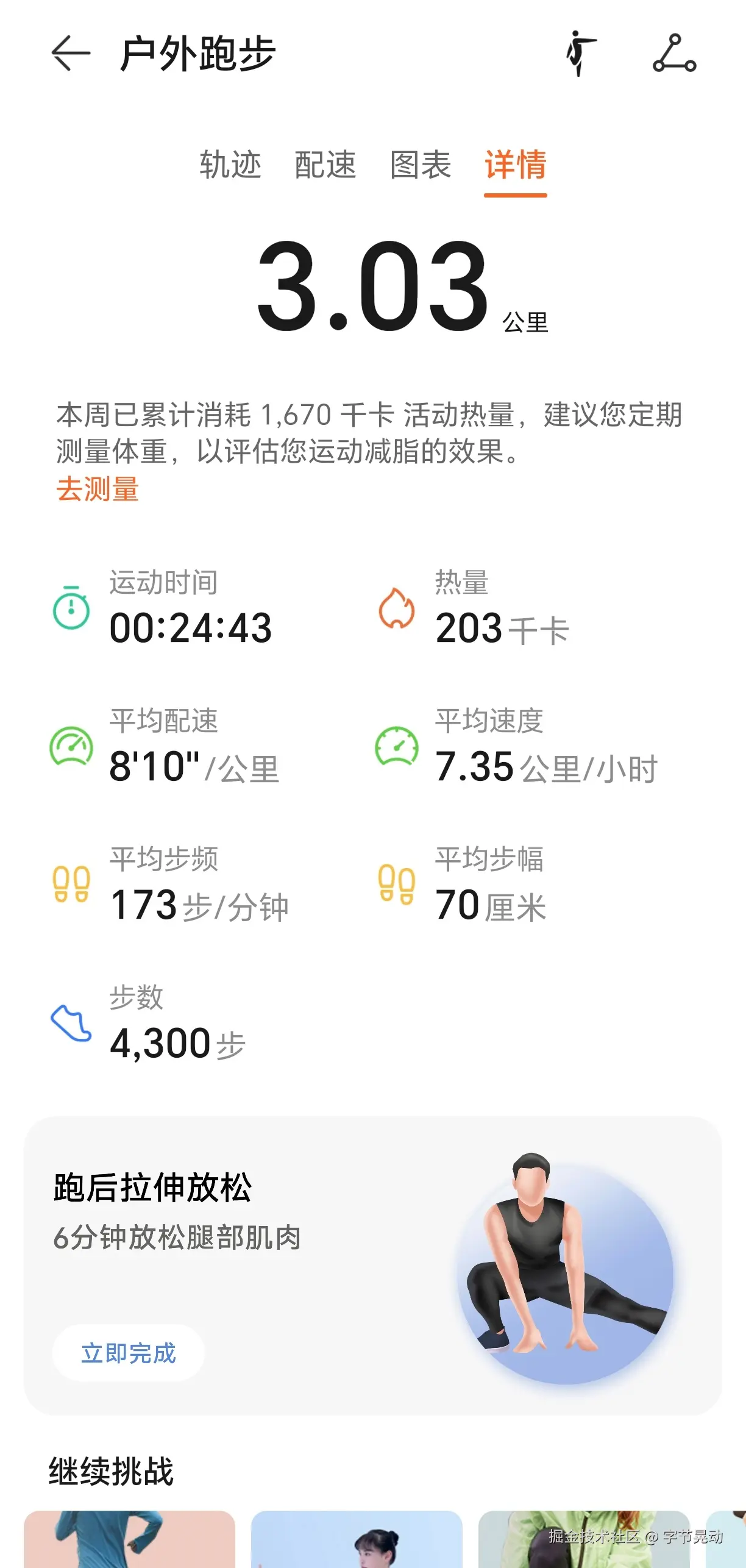Click the first challenge card under 继续挑战
The height and width of the screenshot is (1568, 746).
(x=130, y=1536)
